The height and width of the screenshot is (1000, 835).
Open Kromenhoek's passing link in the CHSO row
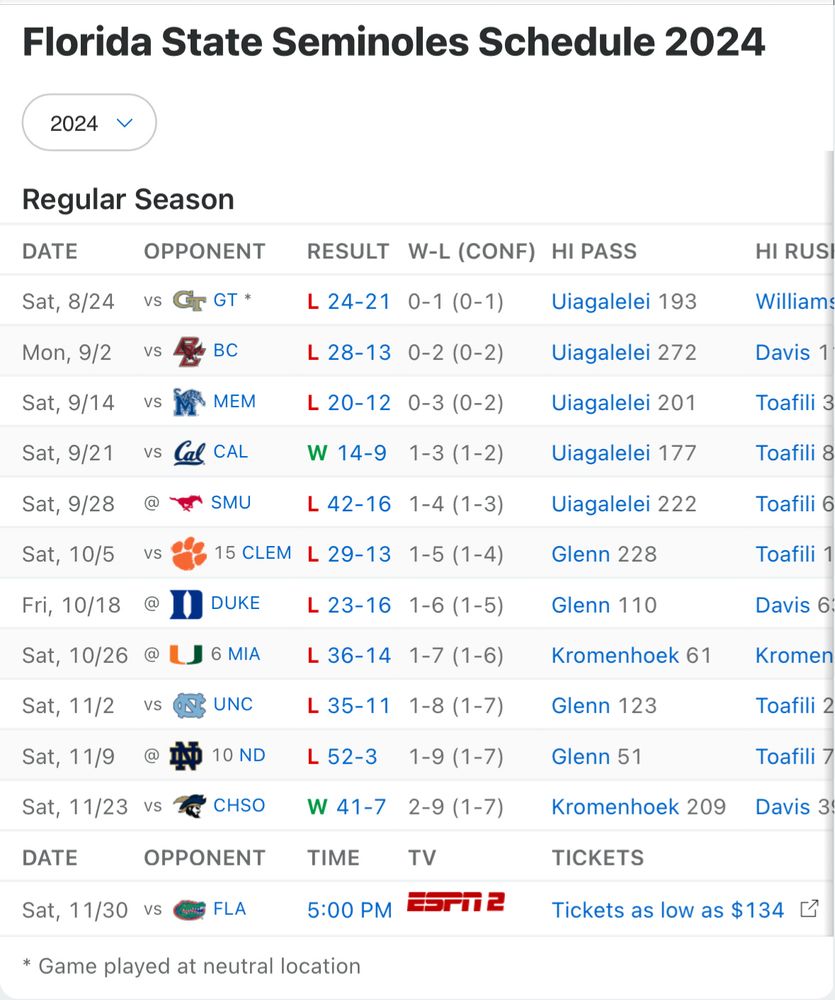pyautogui.click(x=615, y=806)
